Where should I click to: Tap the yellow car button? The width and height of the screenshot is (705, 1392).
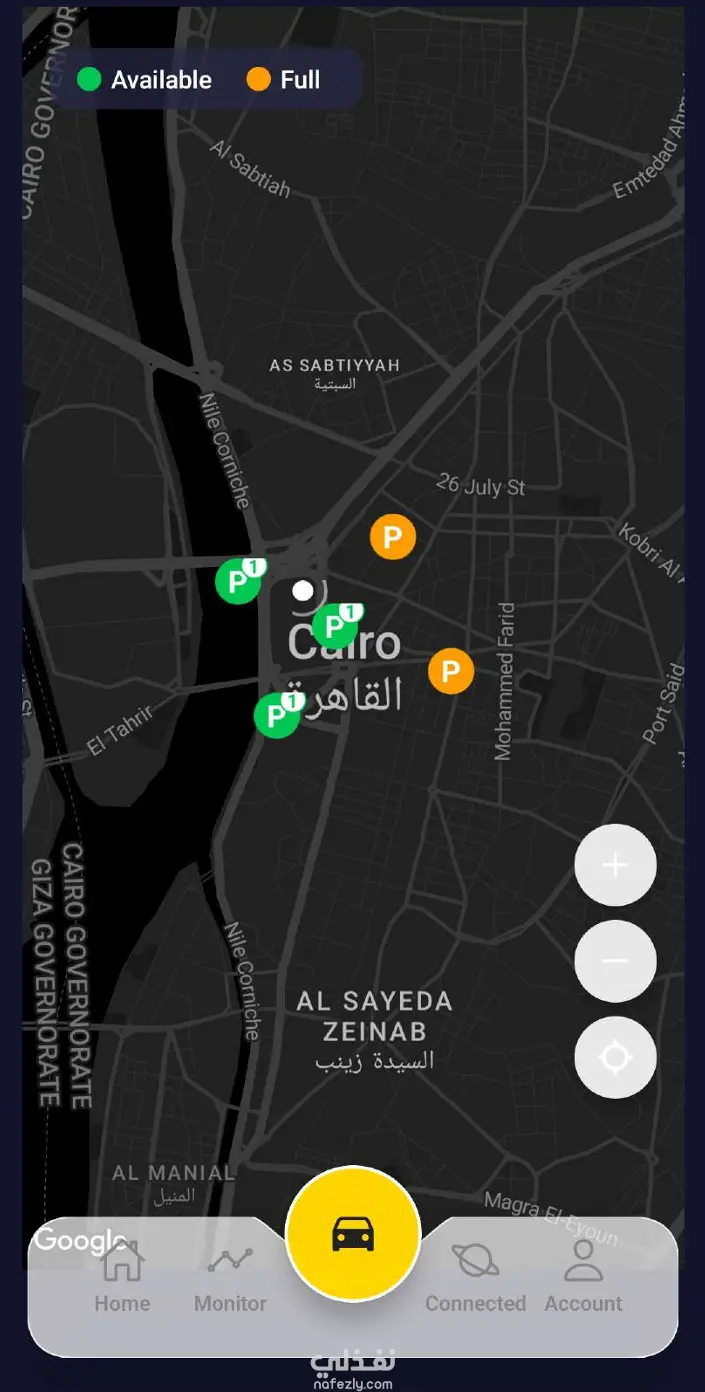(x=353, y=1234)
